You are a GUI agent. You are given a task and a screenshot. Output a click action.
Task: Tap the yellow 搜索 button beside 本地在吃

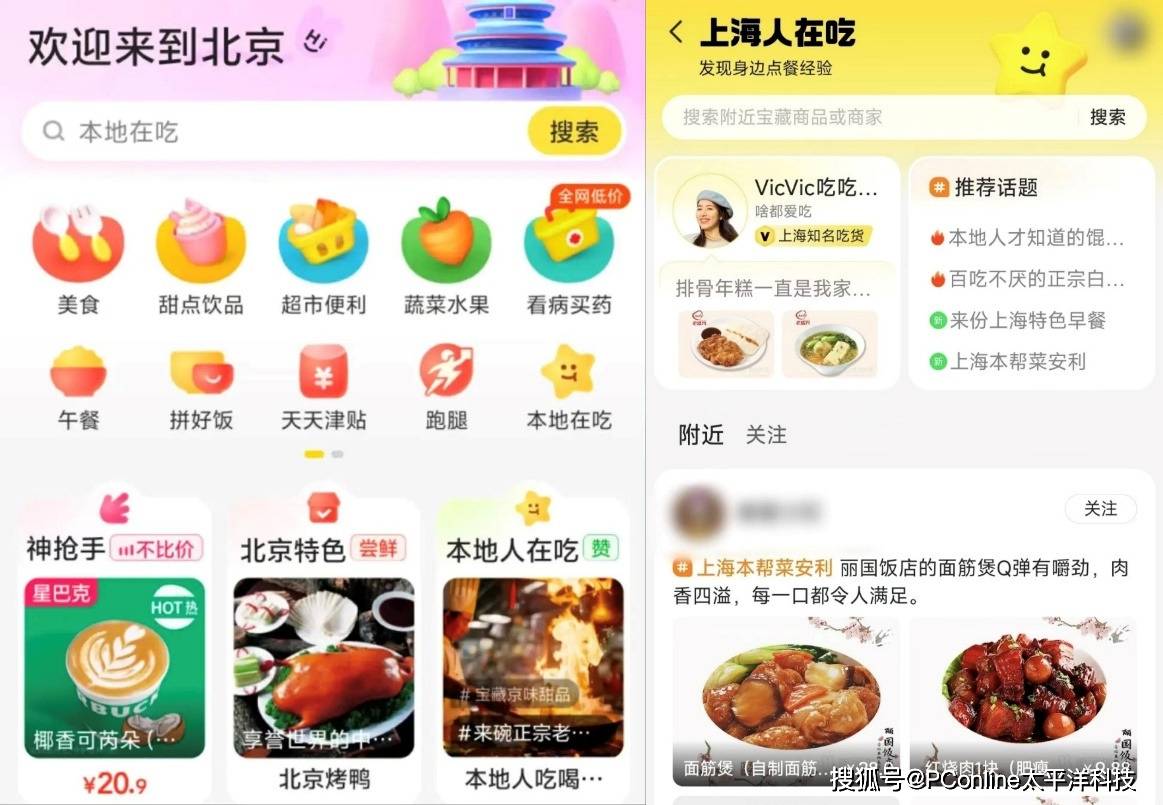pyautogui.click(x=573, y=131)
